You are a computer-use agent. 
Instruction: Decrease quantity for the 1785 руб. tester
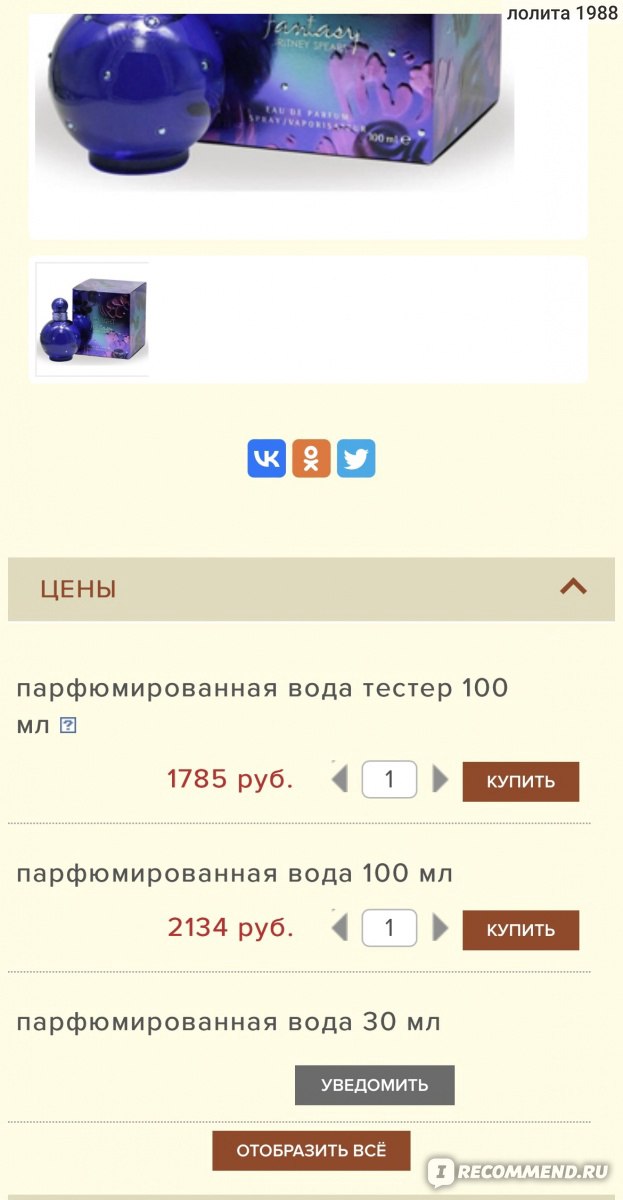point(340,779)
